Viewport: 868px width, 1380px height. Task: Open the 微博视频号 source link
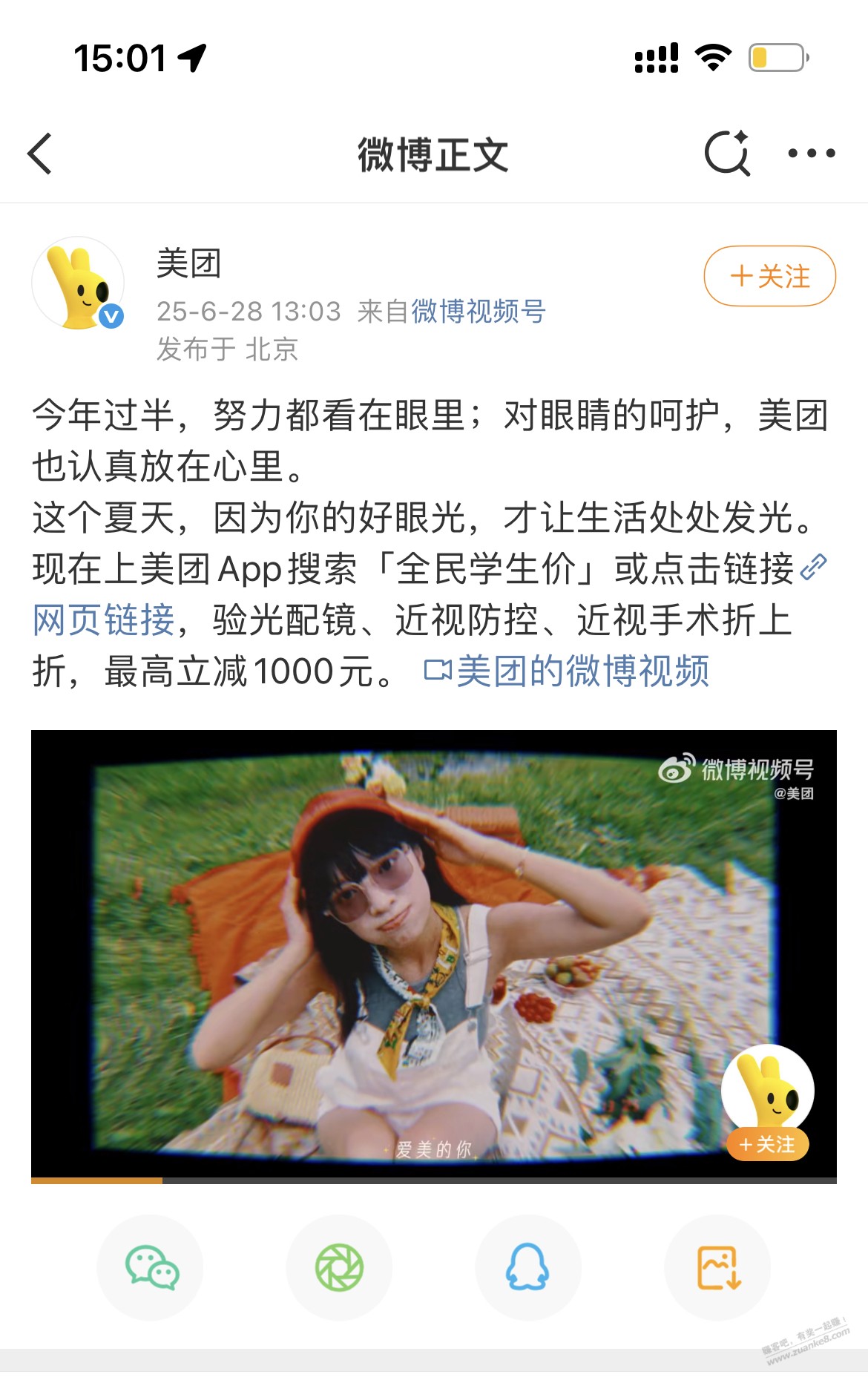coord(479,312)
